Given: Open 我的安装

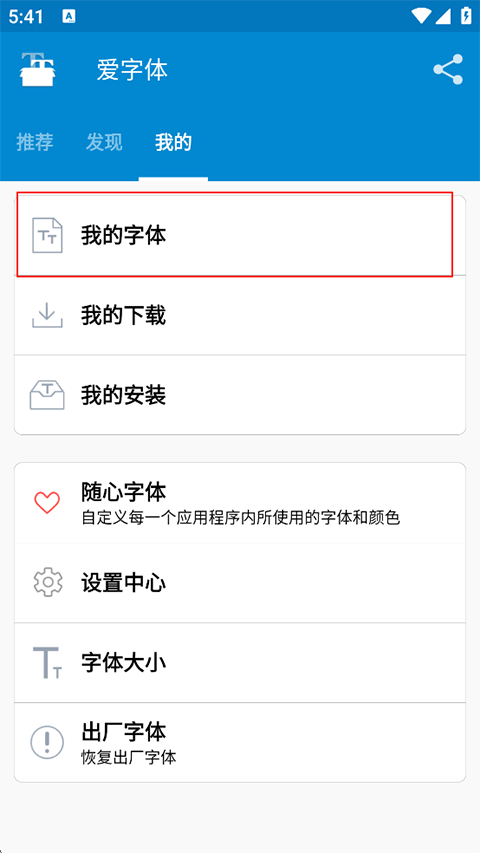Looking at the screenshot, I should pyautogui.click(x=239, y=395).
